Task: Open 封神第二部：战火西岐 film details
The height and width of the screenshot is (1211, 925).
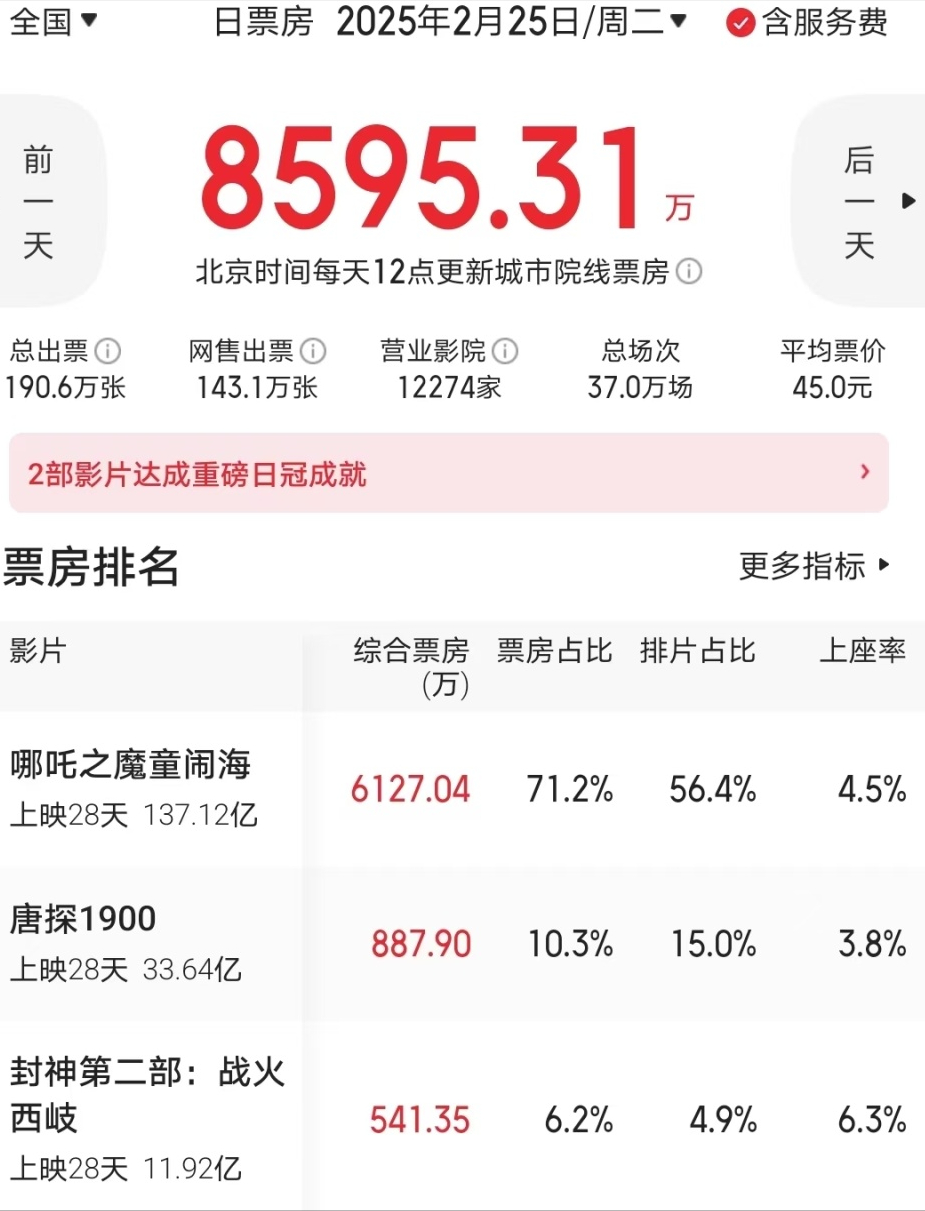Action: [x=148, y=1094]
